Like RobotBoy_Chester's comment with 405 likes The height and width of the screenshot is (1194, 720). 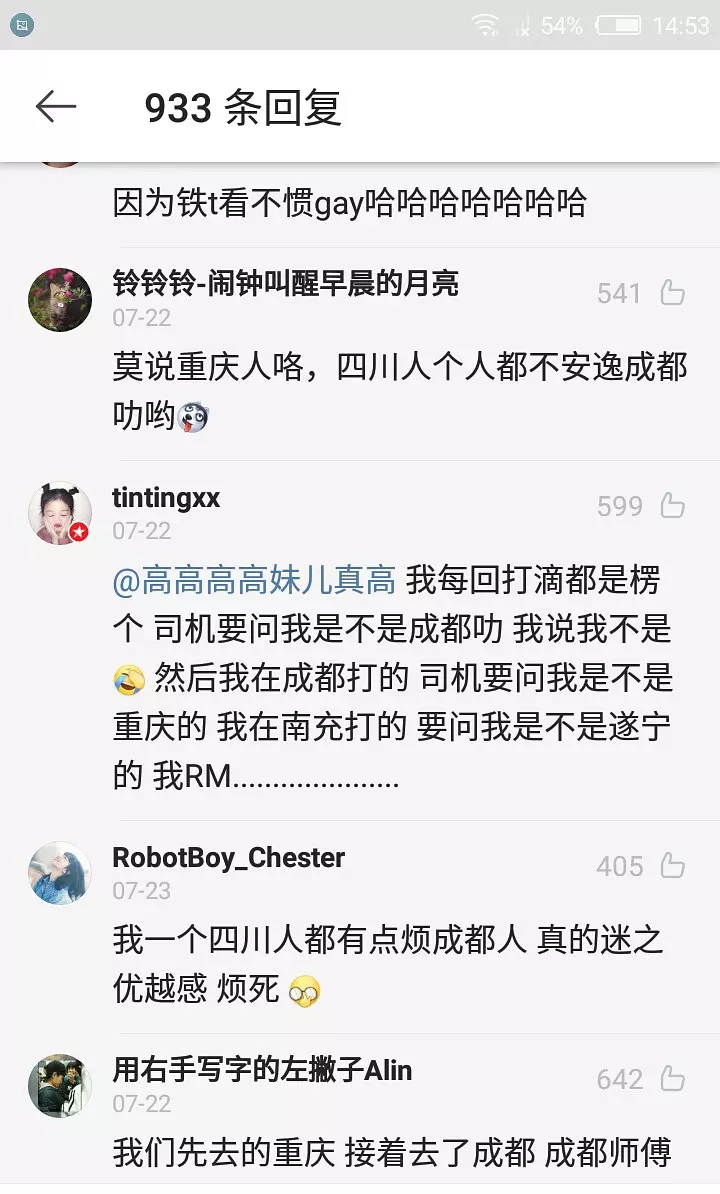673,866
